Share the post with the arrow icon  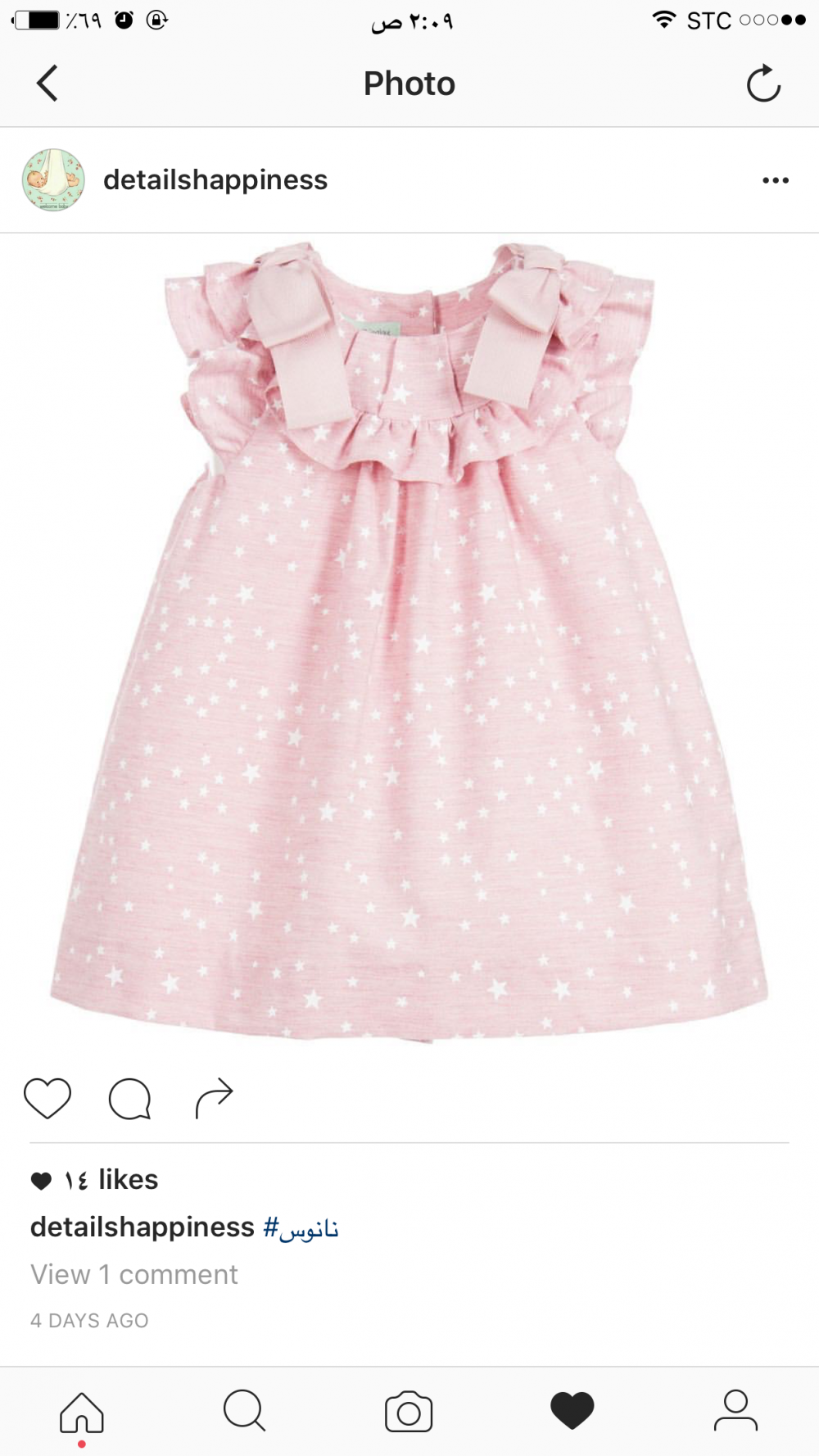(x=215, y=1098)
